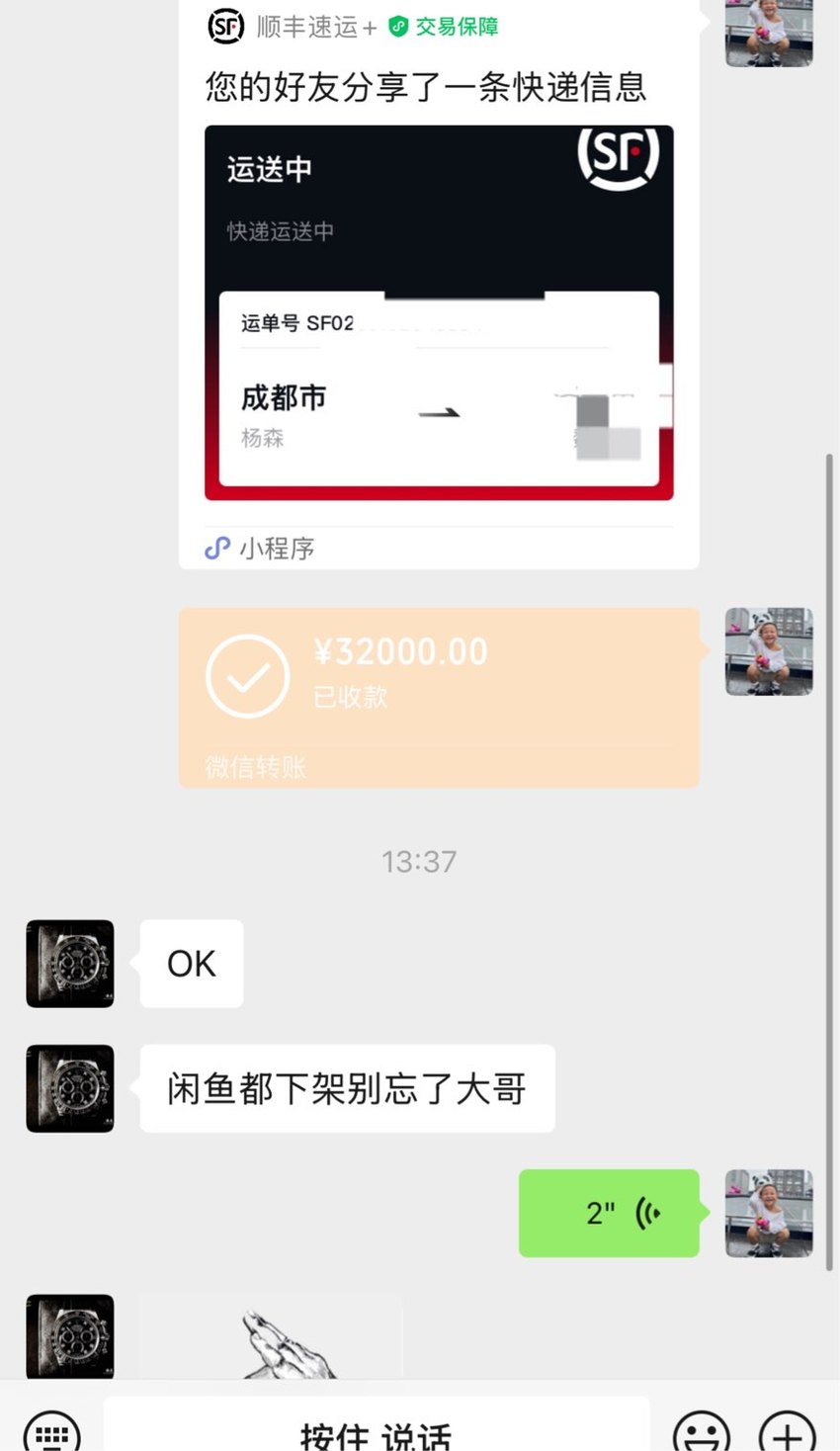Open sender avatar beside the voice message
Viewport: 840px width, 1451px height.
[769, 1213]
